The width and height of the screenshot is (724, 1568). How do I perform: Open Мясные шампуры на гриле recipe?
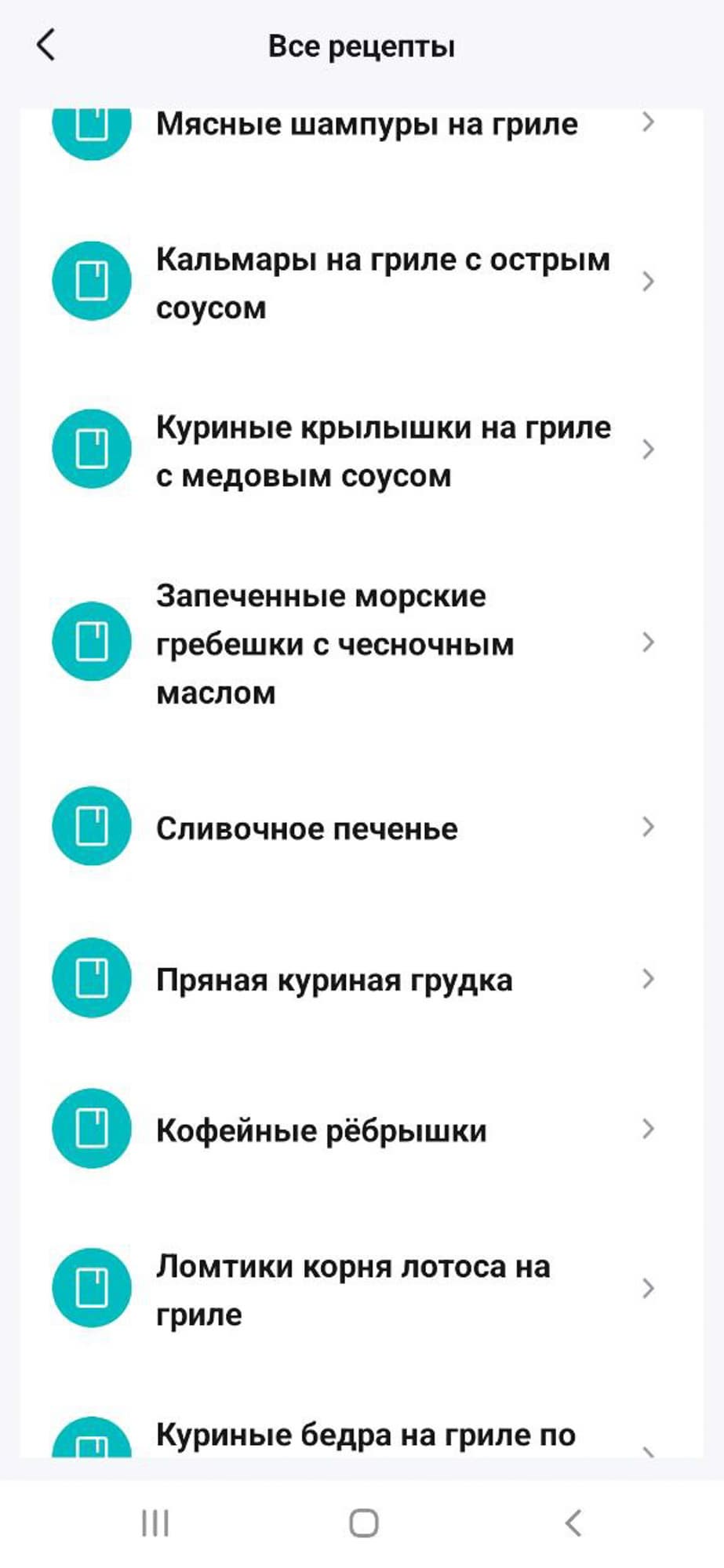[x=366, y=125]
